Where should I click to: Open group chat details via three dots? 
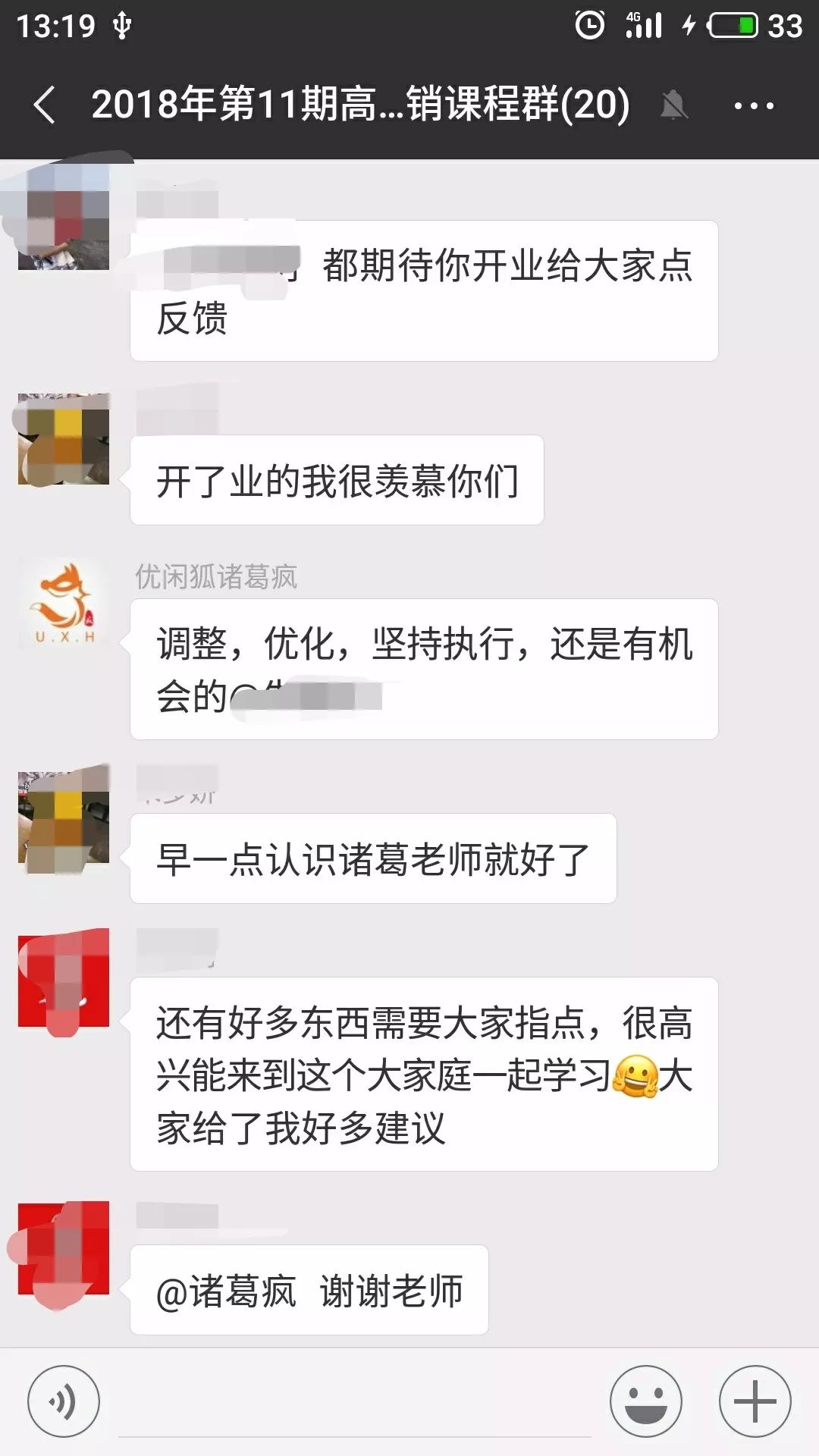pos(753,105)
